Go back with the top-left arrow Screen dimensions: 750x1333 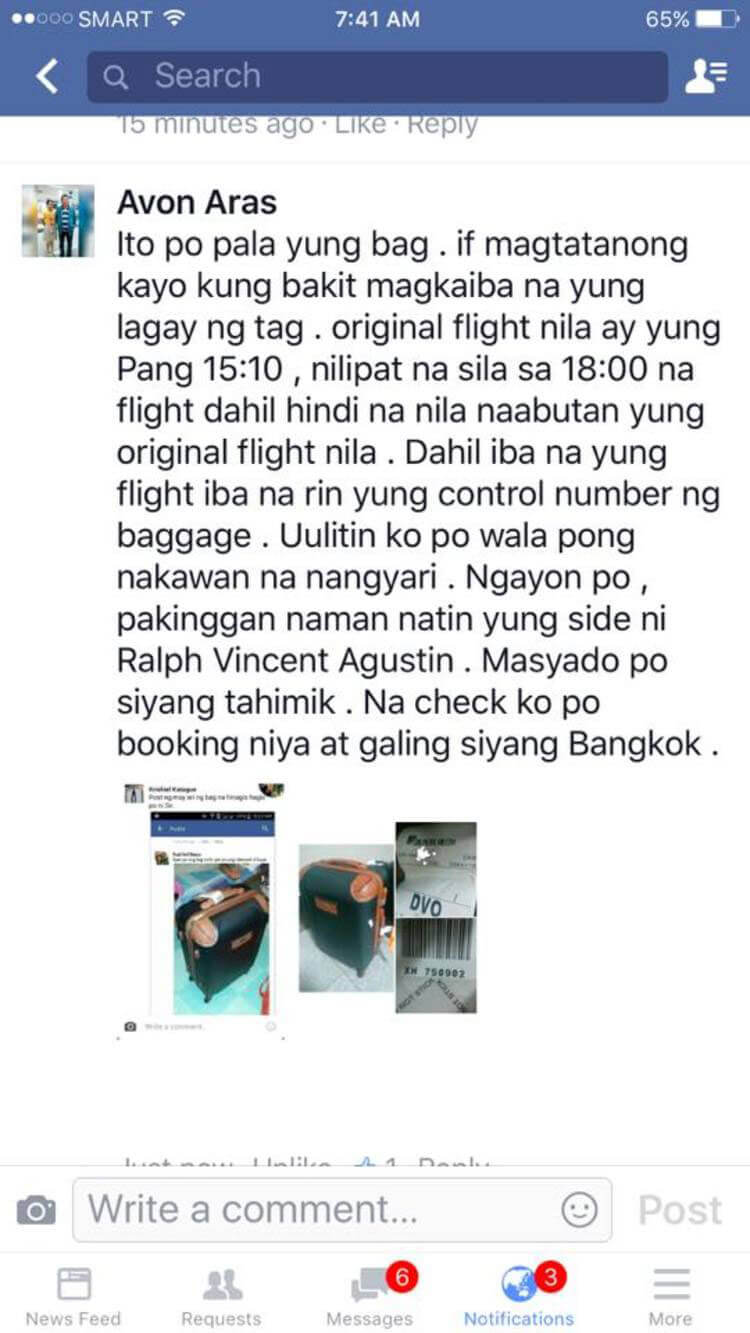coord(47,77)
